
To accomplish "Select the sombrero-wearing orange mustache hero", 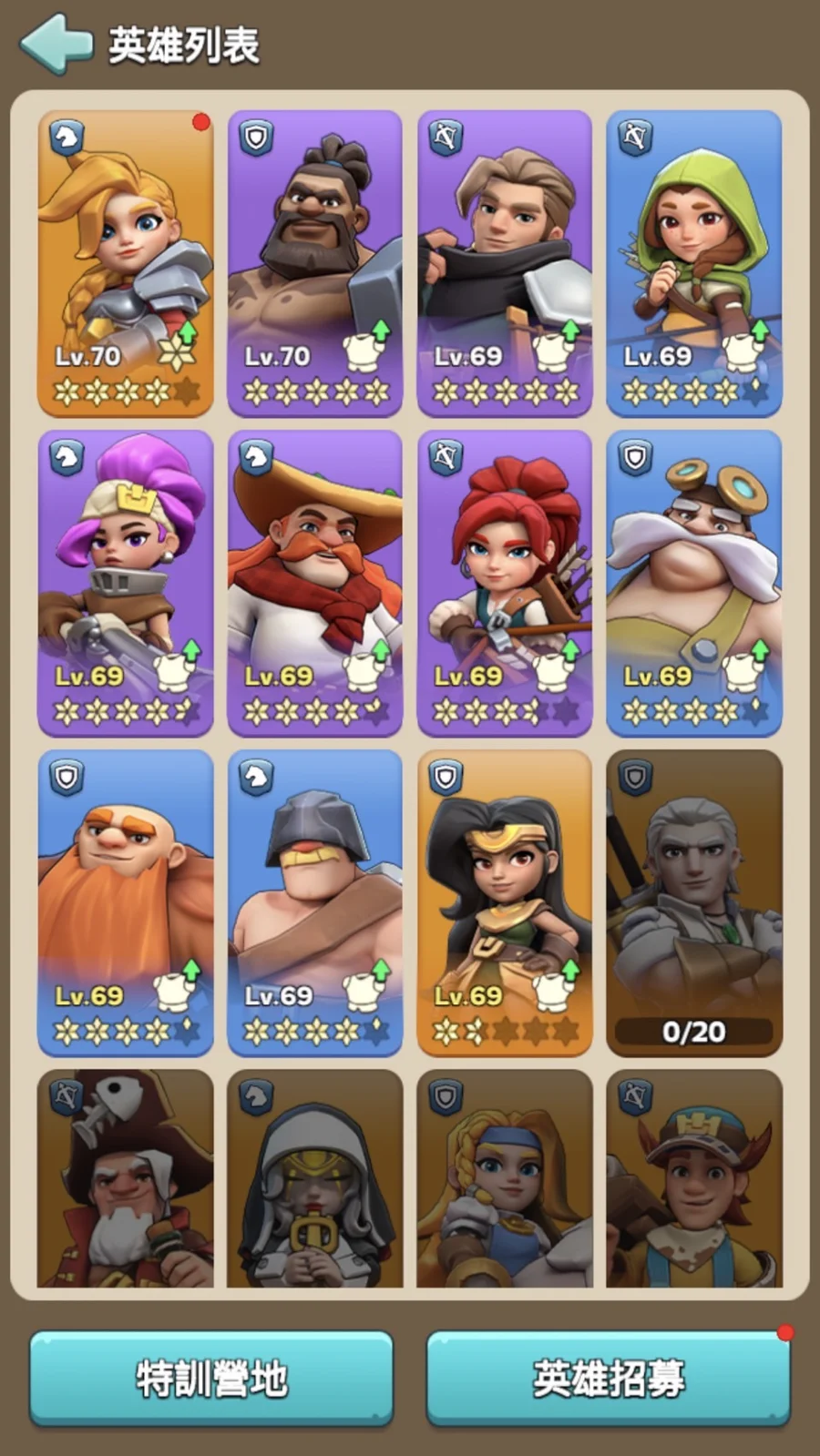I will point(315,584).
